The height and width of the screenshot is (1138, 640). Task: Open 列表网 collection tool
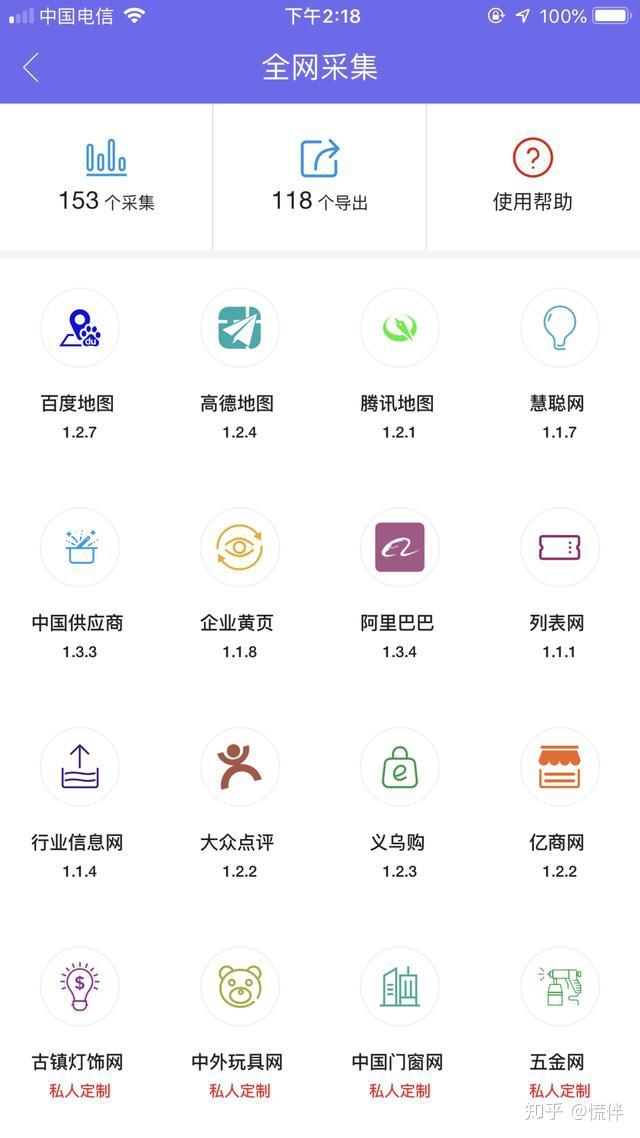559,584
